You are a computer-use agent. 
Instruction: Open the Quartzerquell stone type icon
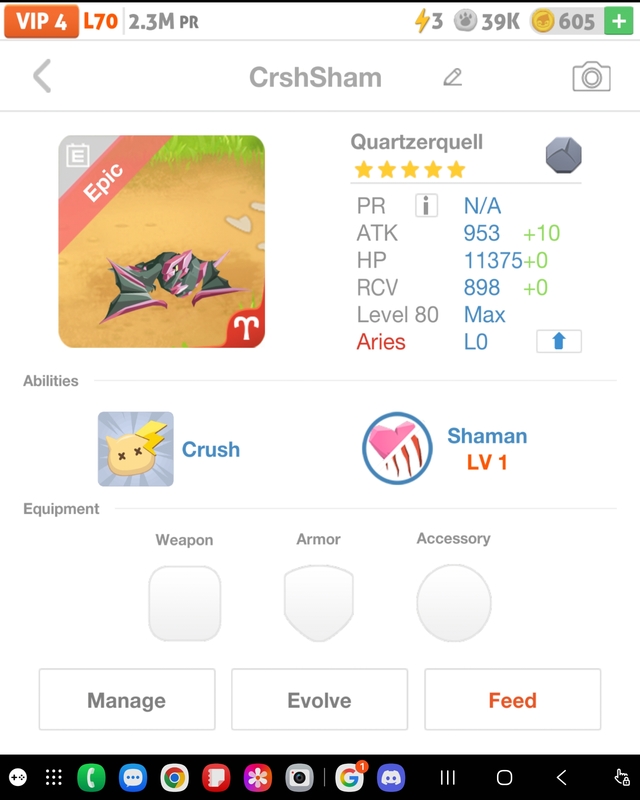pyautogui.click(x=563, y=156)
